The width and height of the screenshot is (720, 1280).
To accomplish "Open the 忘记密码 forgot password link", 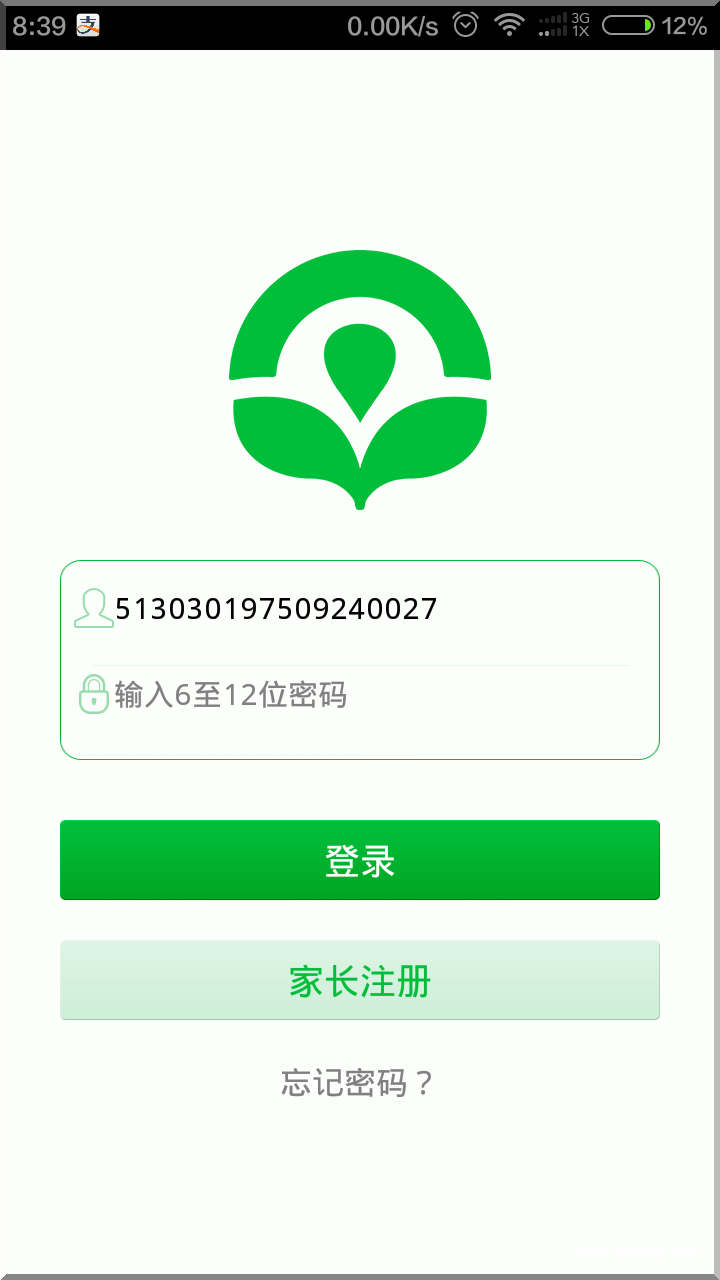I will coord(358,1082).
